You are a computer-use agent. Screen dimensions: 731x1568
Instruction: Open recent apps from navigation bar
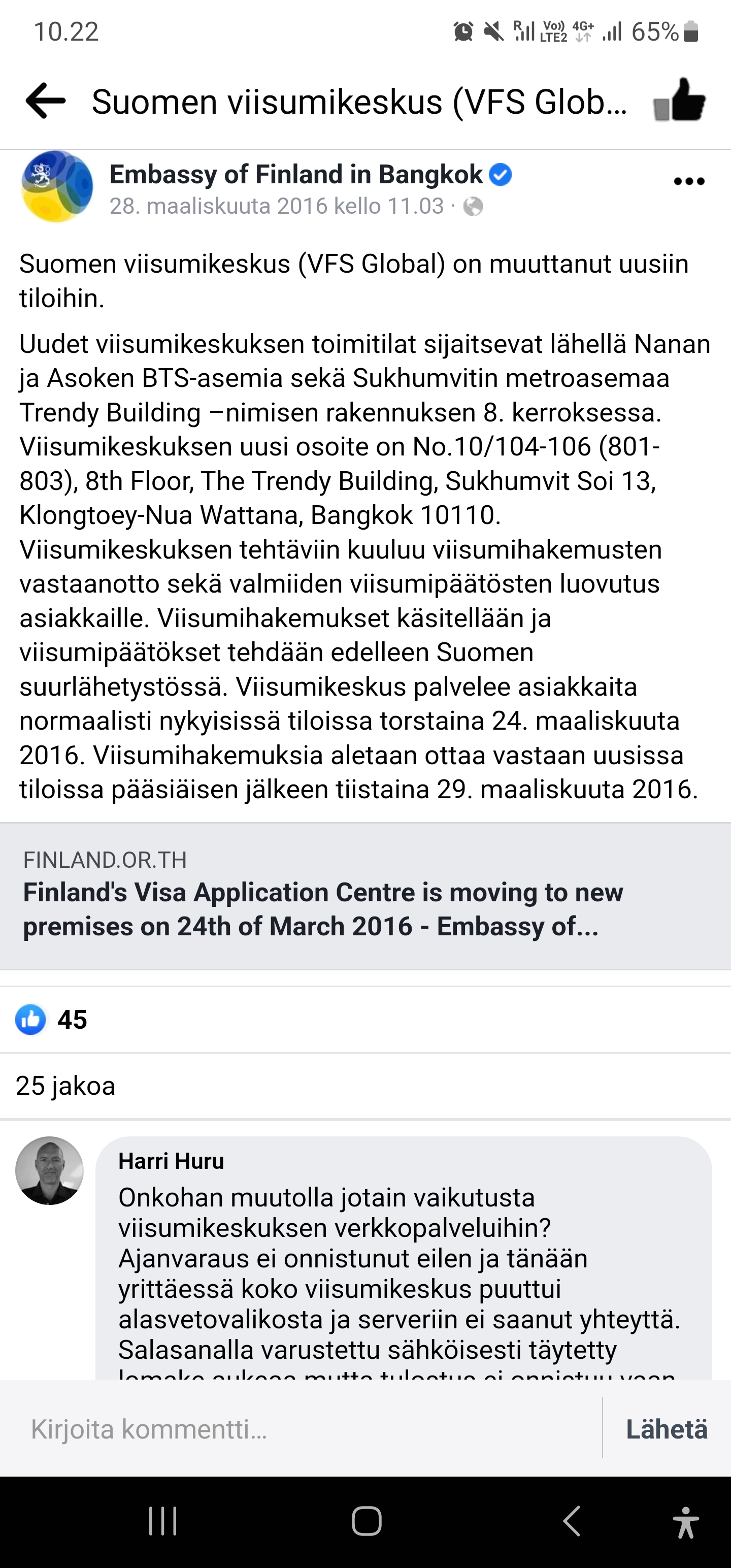(162, 1521)
